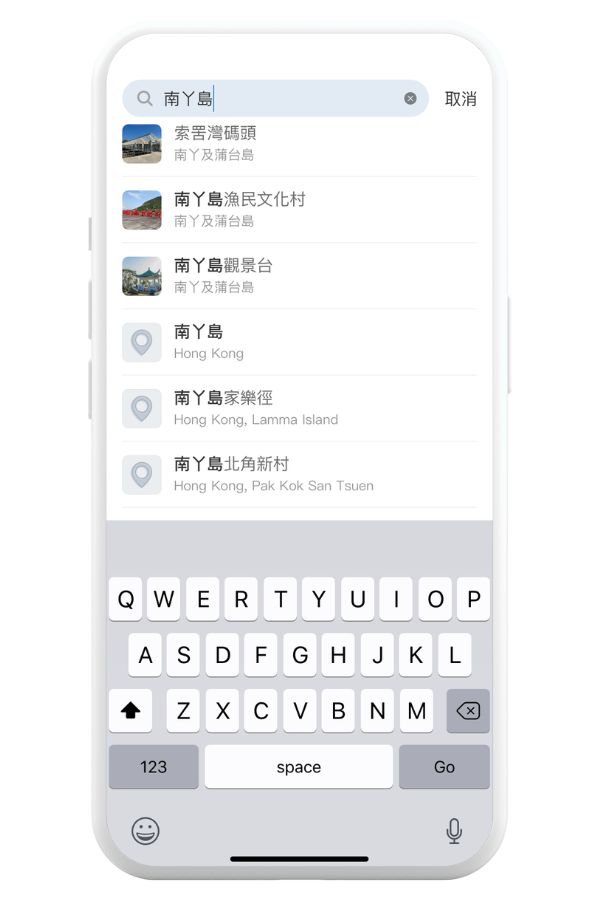600x900 pixels.
Task: Tap 取消 to cancel the search
Action: coord(460,99)
